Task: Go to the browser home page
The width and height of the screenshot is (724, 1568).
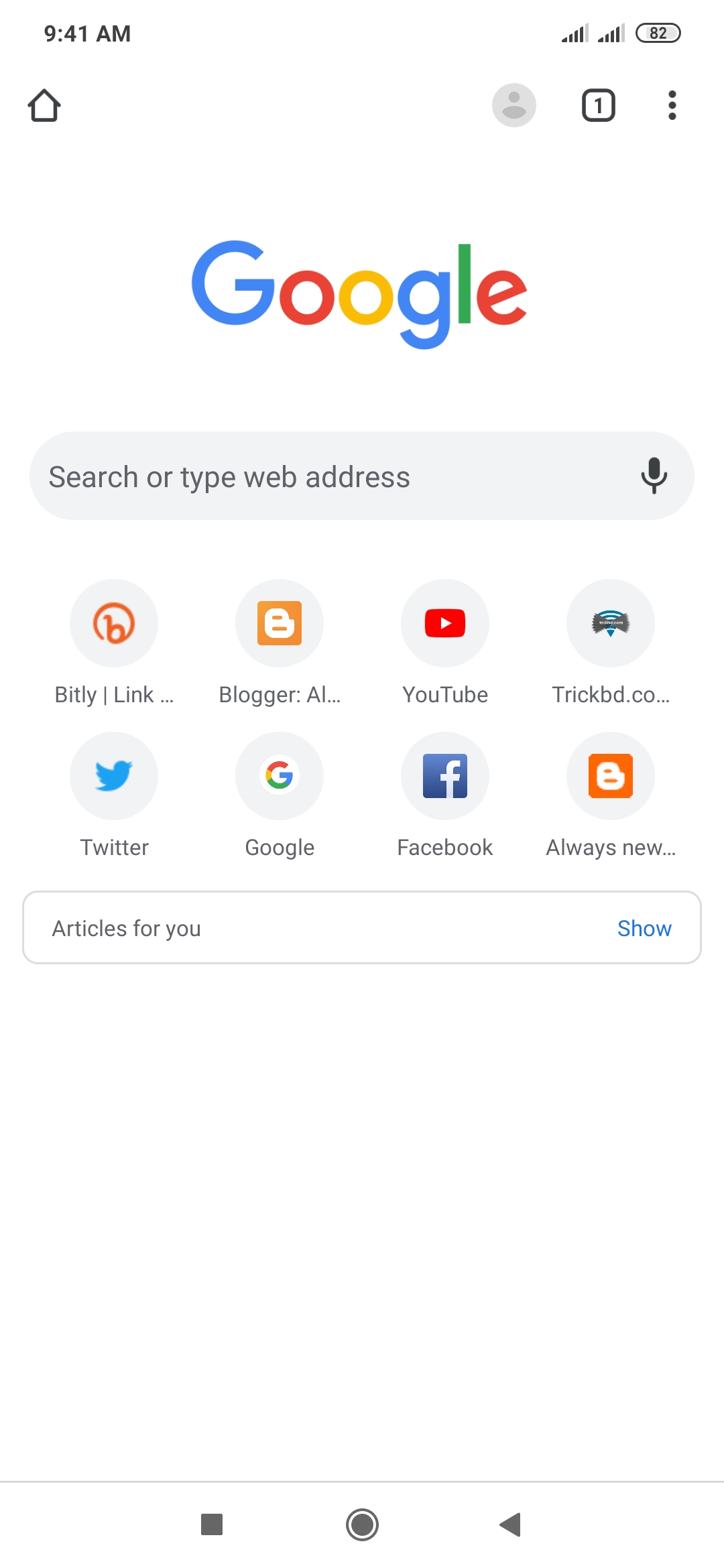Action: [x=44, y=105]
